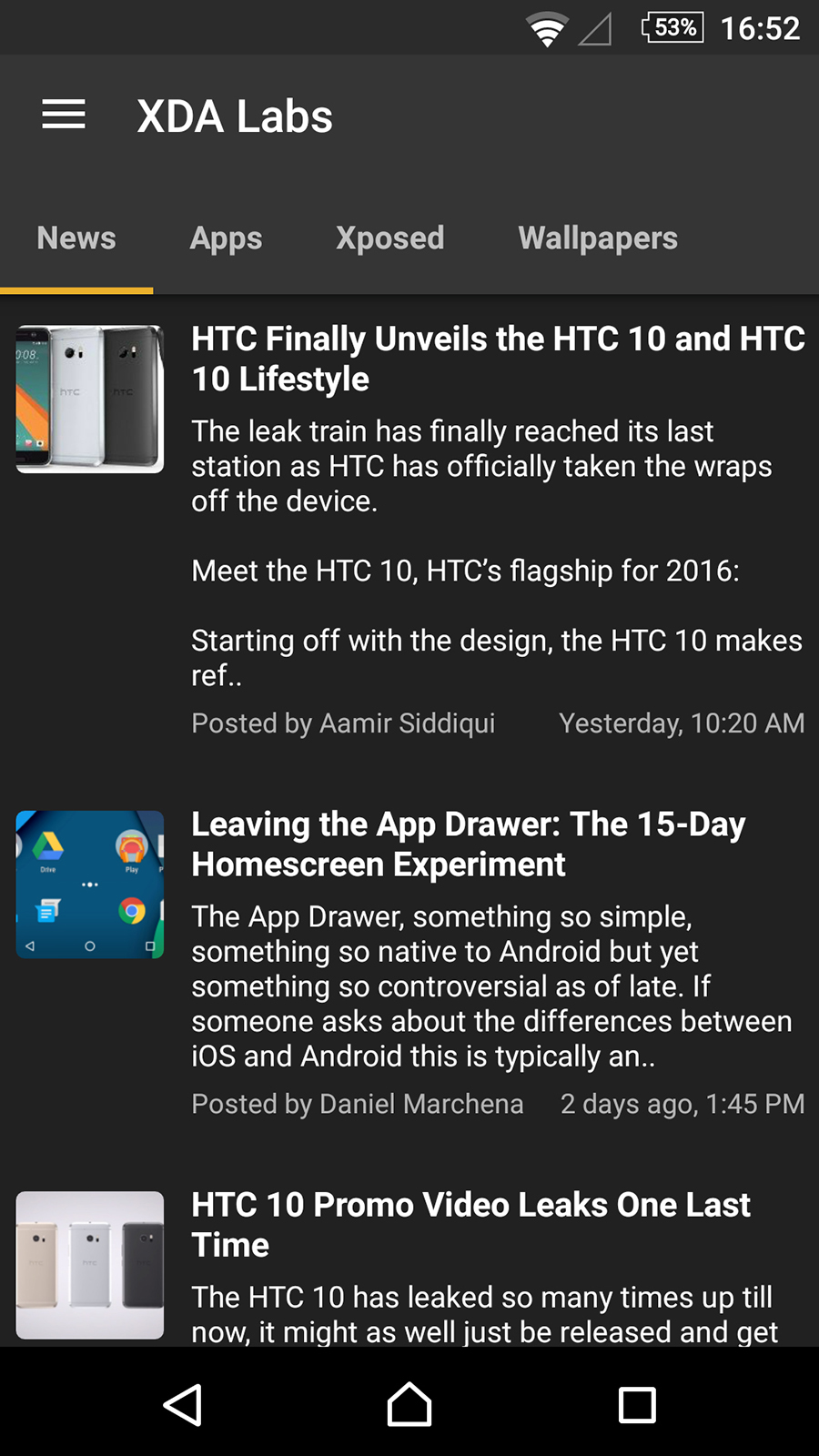
Task: Select the News tab
Action: pyautogui.click(x=76, y=238)
